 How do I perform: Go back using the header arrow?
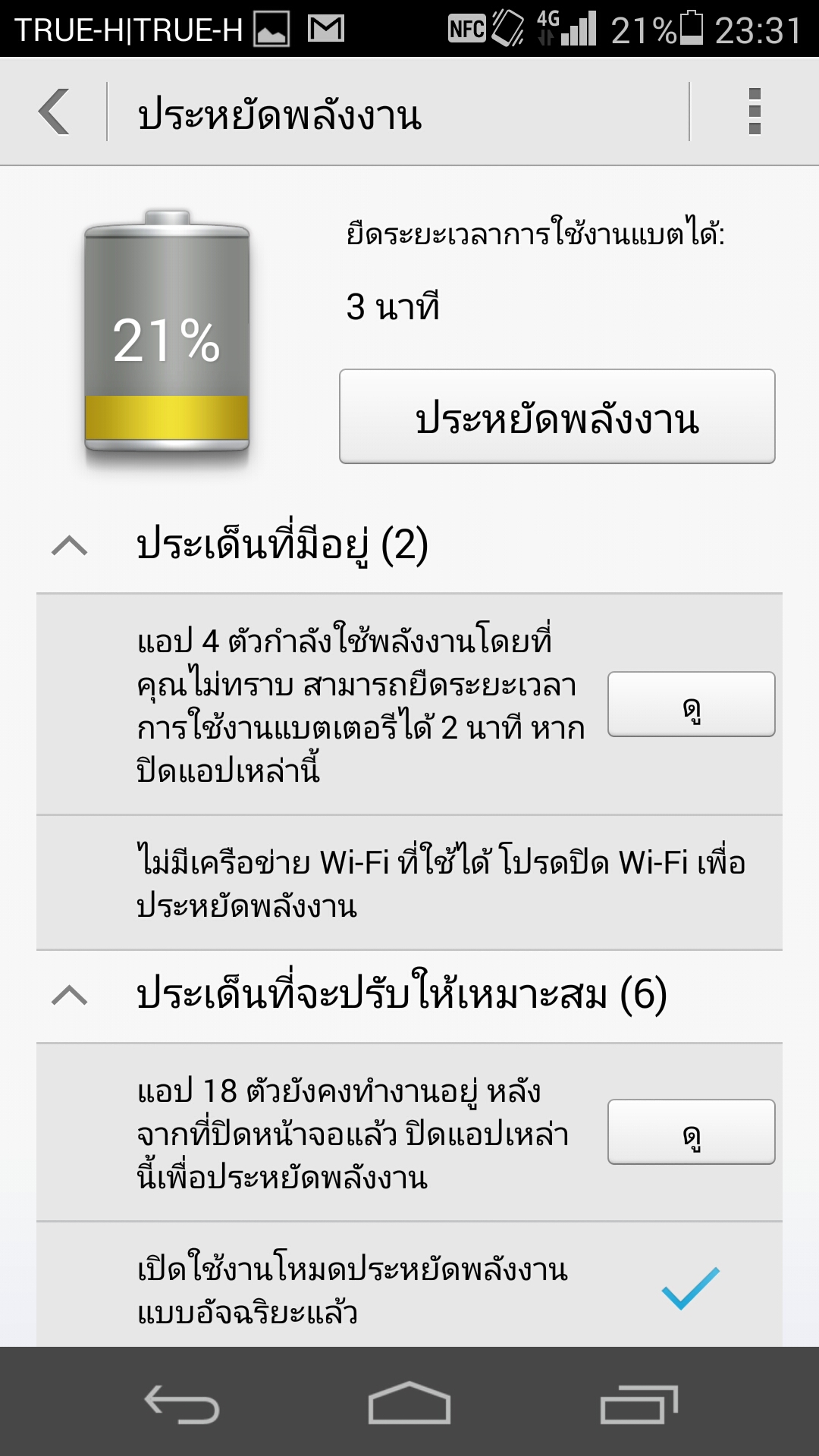click(55, 112)
